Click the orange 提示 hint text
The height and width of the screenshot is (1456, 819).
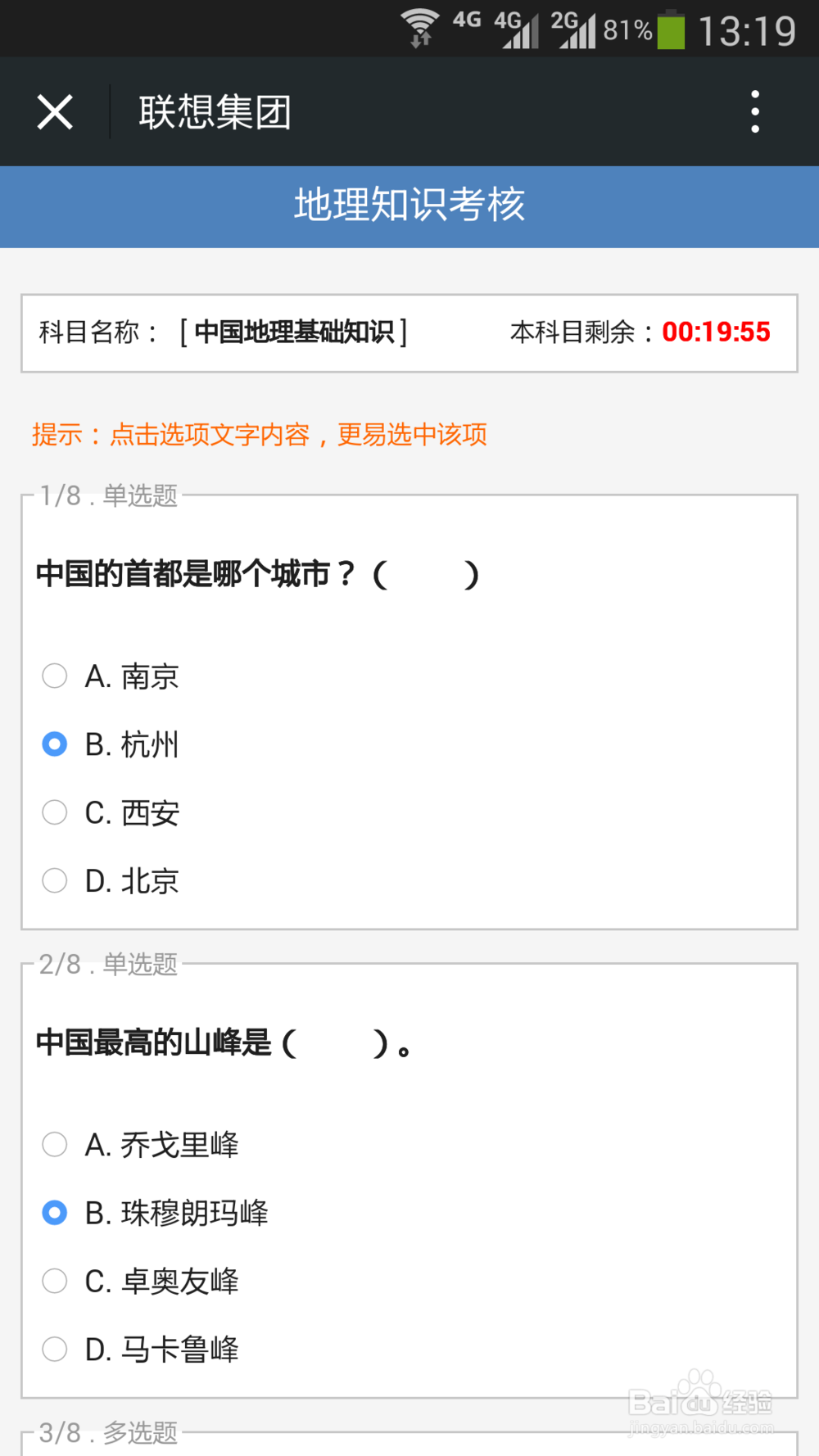click(259, 435)
